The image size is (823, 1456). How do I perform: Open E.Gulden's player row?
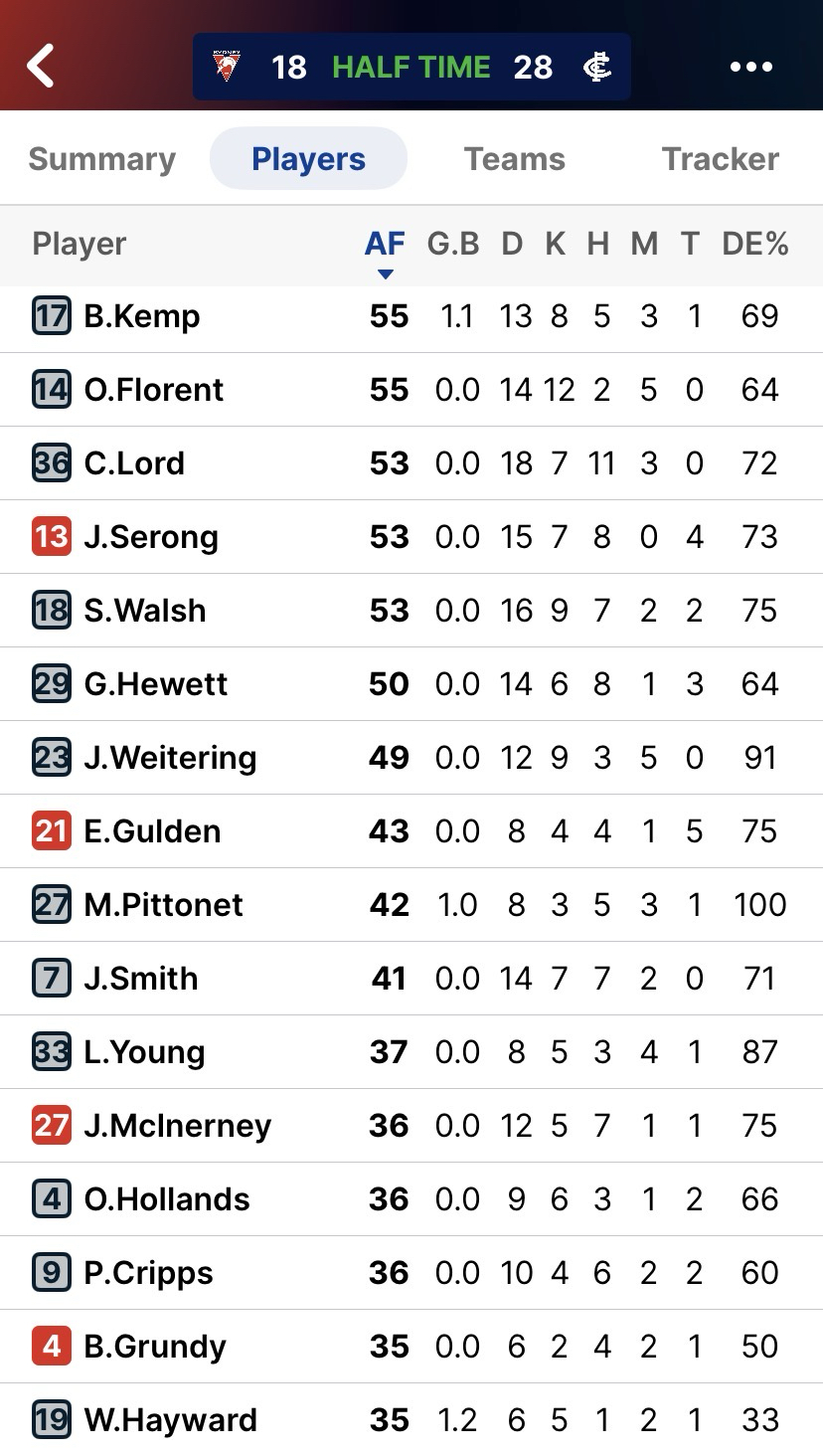click(x=152, y=831)
